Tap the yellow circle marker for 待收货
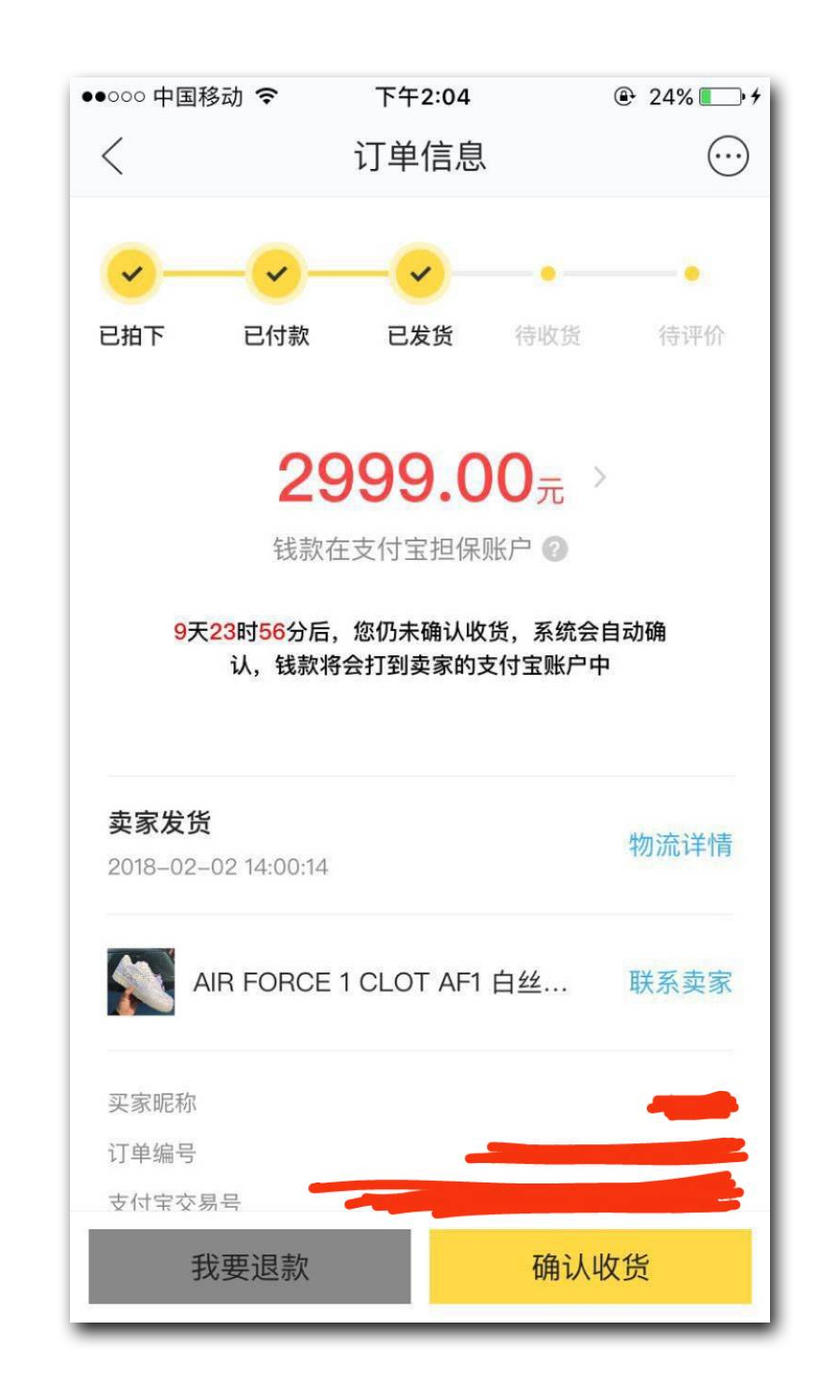 tap(547, 273)
